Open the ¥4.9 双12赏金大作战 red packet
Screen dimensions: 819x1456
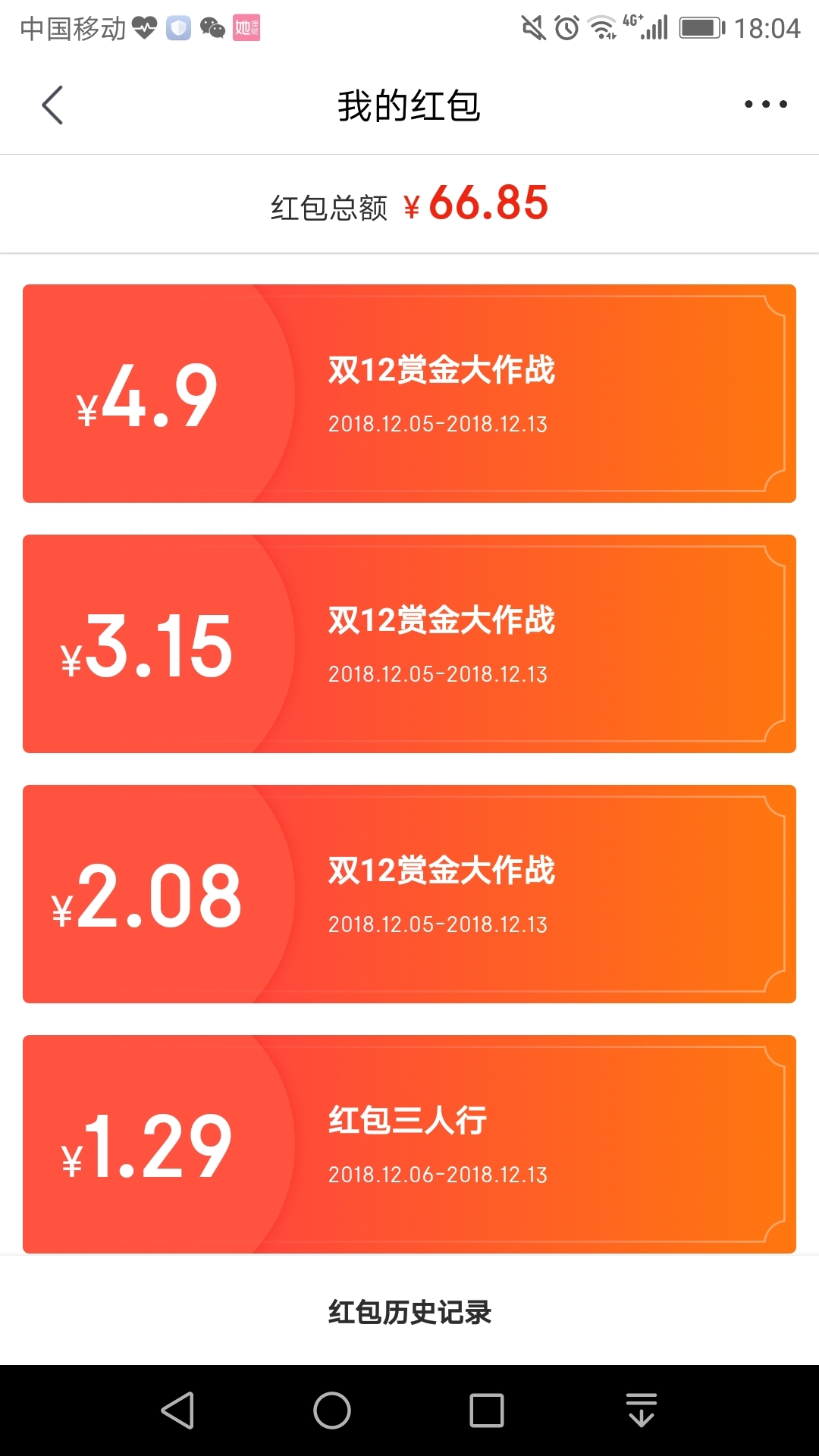pyautogui.click(x=409, y=394)
